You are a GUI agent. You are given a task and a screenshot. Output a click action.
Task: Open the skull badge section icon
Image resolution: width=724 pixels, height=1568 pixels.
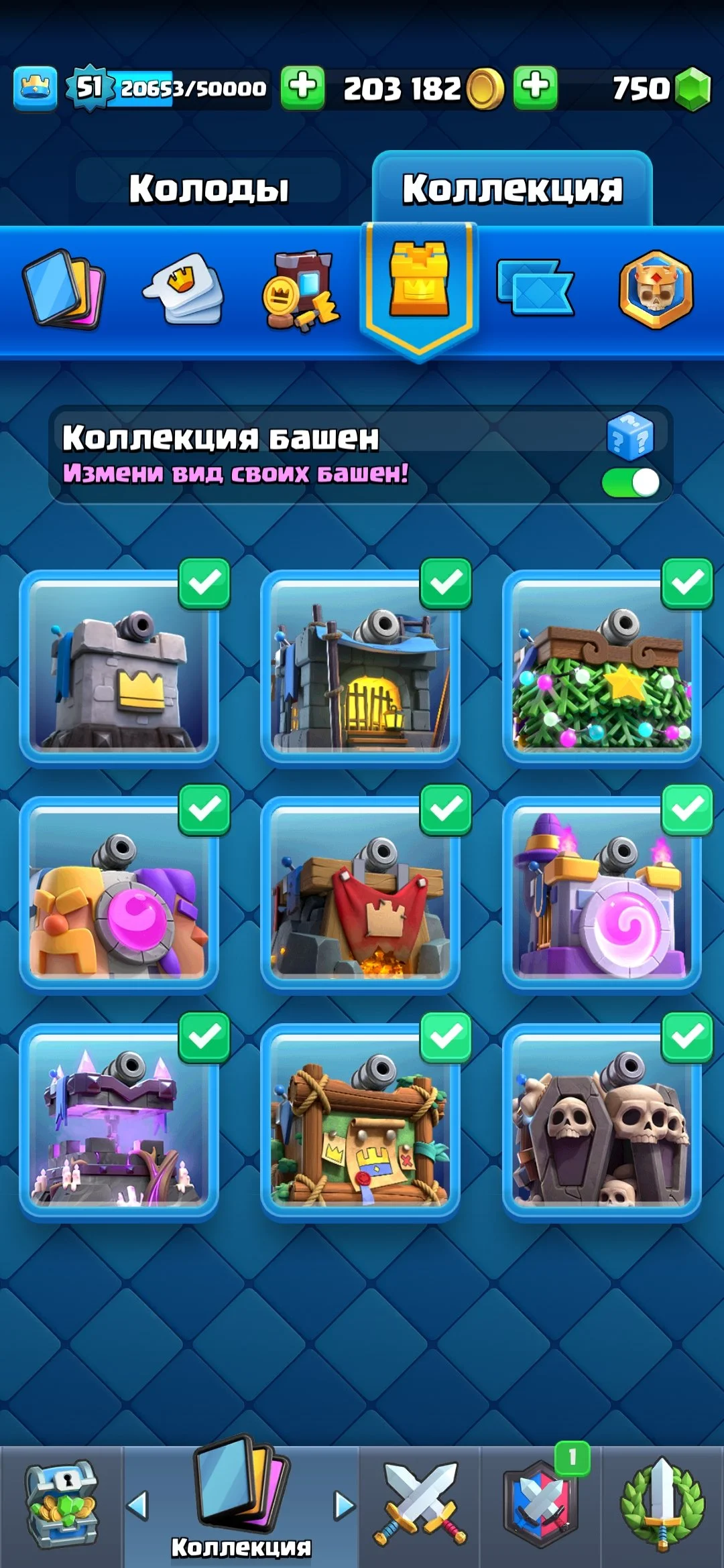tap(656, 289)
